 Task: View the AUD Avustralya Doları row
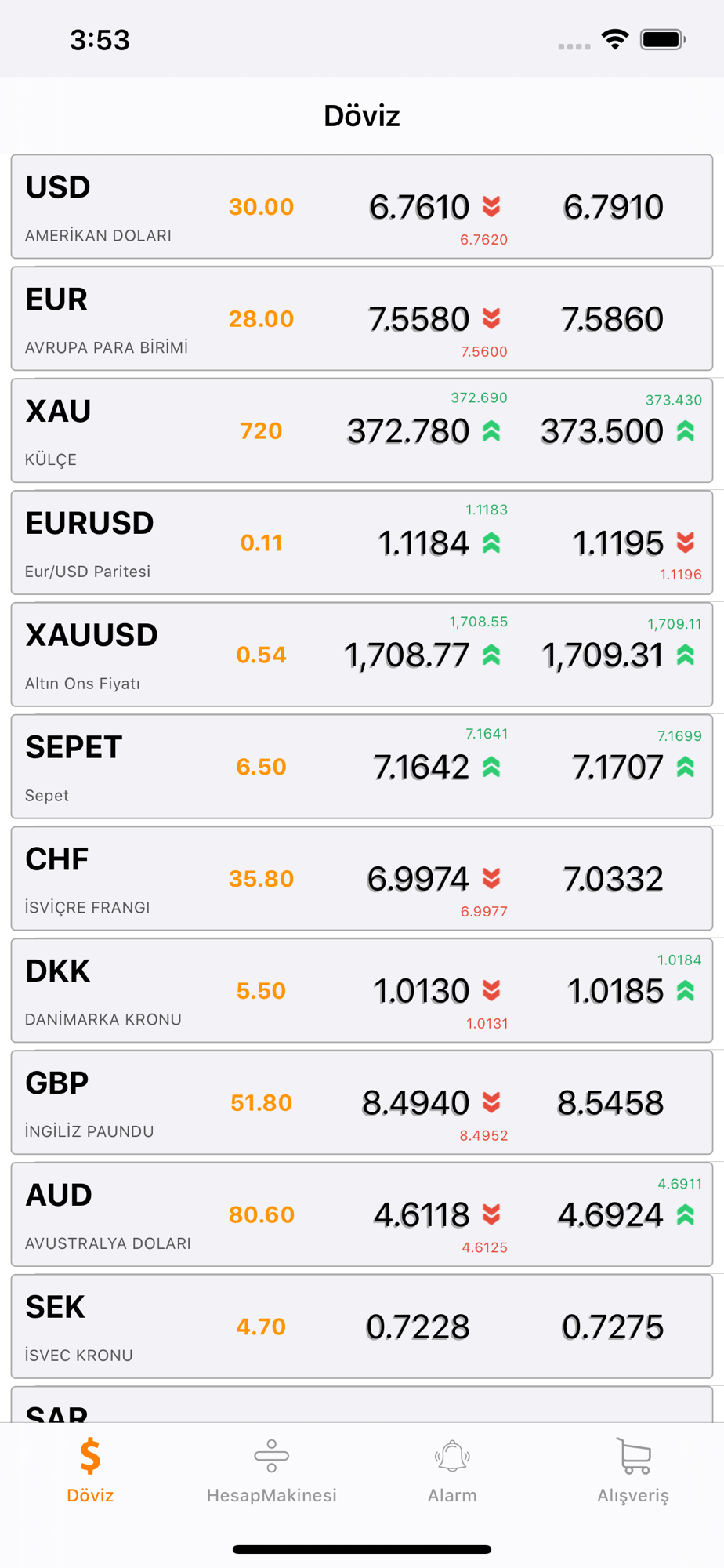click(x=362, y=1215)
